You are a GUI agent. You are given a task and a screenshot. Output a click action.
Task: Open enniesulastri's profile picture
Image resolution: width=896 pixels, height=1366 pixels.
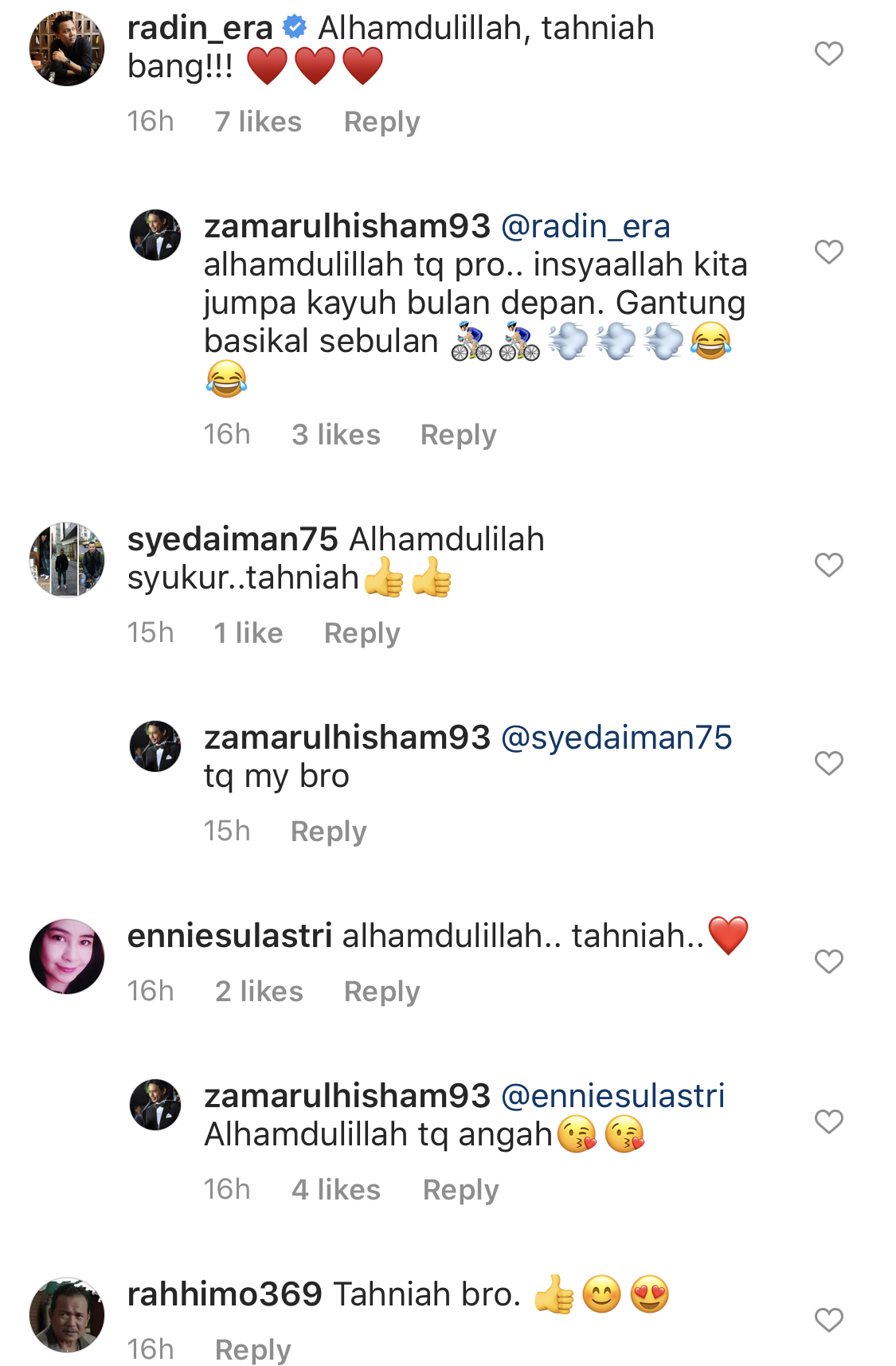point(67,957)
